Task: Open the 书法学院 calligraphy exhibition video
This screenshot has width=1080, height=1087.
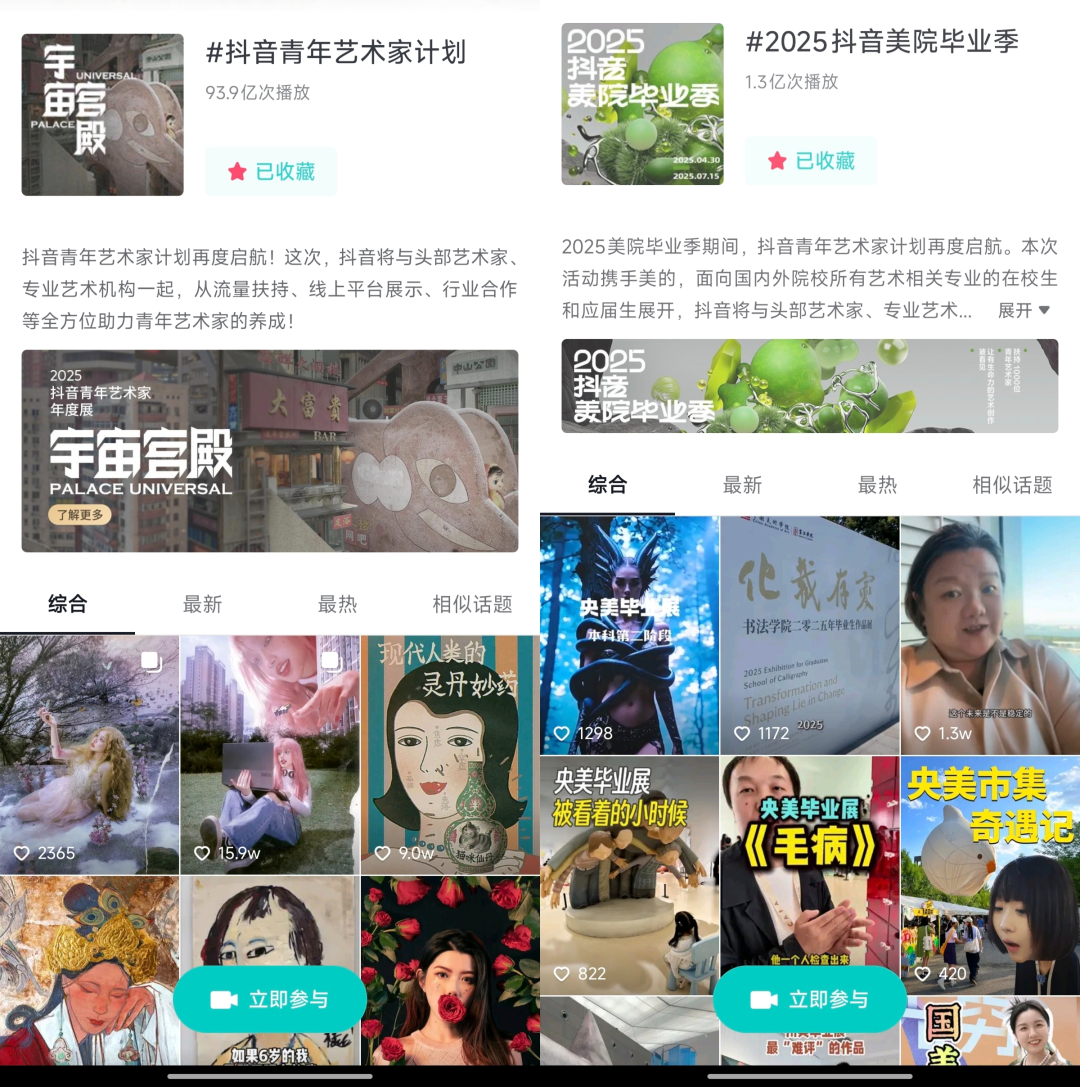Action: click(809, 635)
